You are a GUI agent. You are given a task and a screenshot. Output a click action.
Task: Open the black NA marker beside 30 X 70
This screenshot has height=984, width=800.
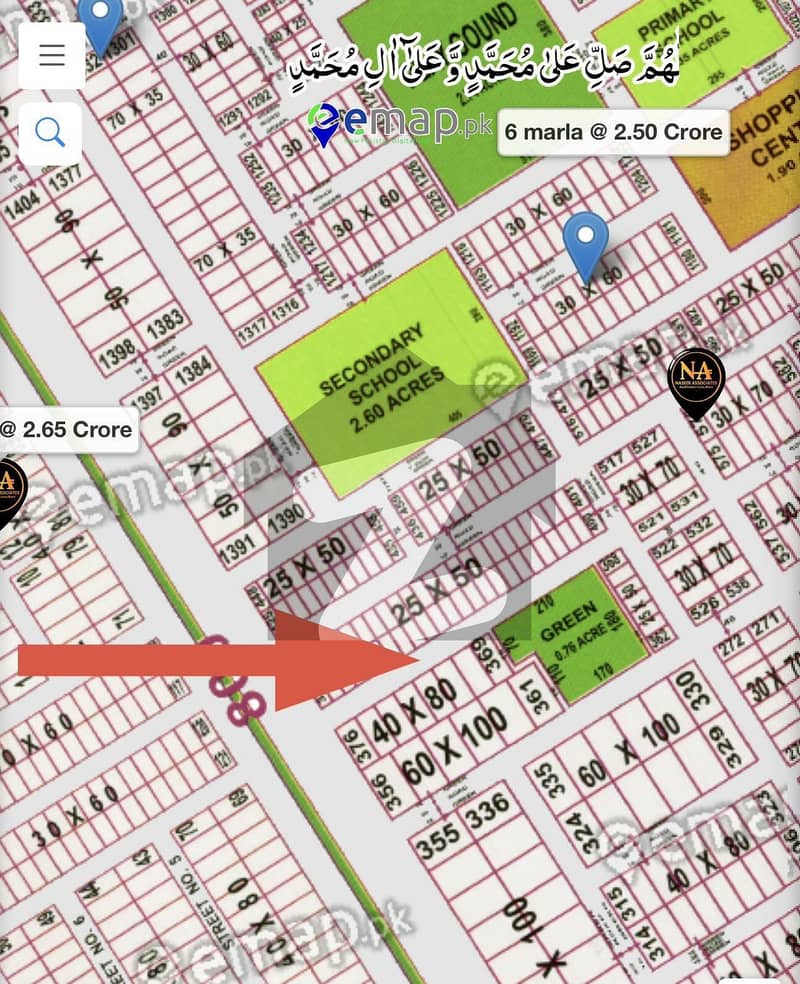click(x=696, y=382)
